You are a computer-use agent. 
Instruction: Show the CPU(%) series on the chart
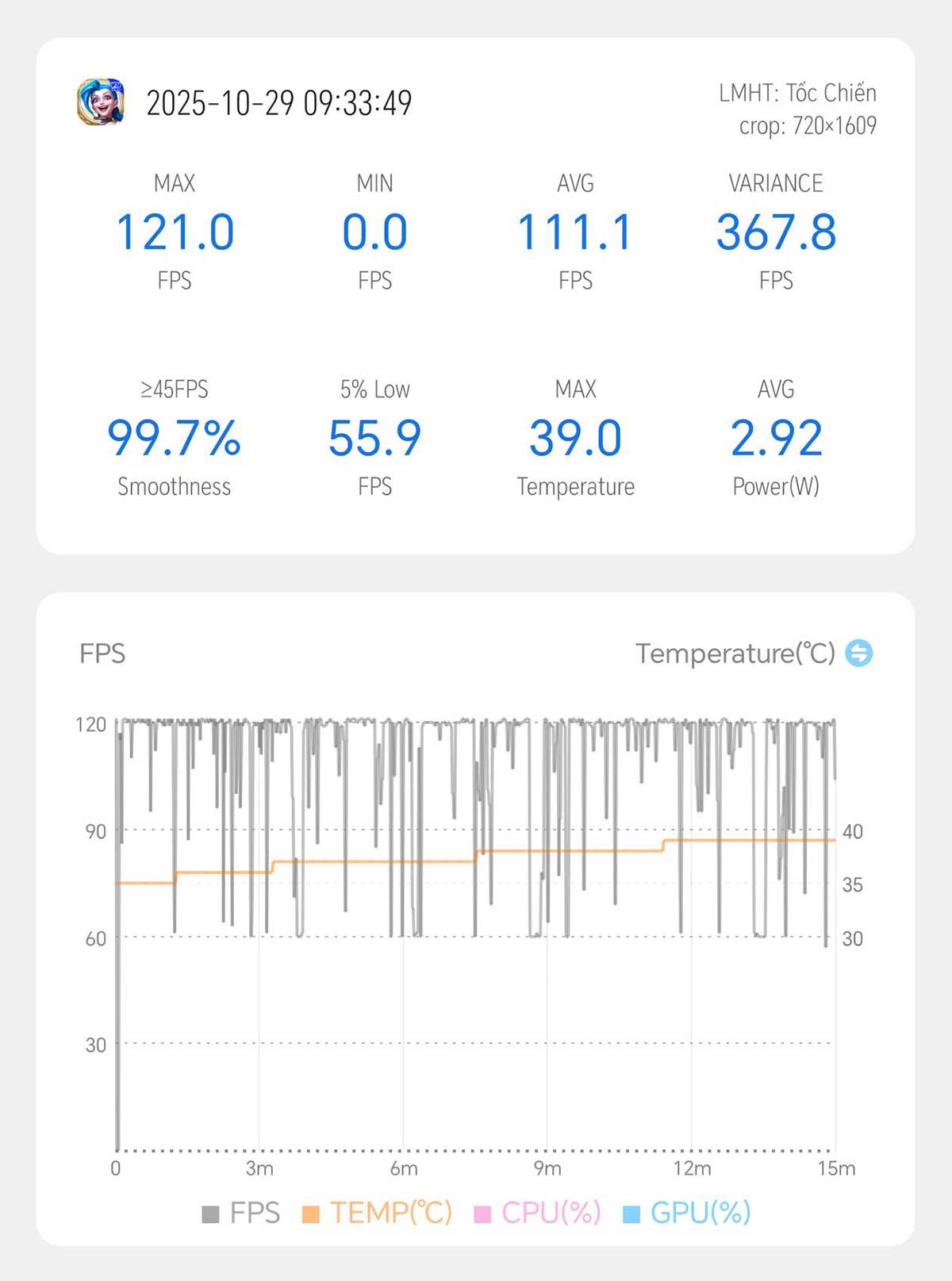(537, 1213)
